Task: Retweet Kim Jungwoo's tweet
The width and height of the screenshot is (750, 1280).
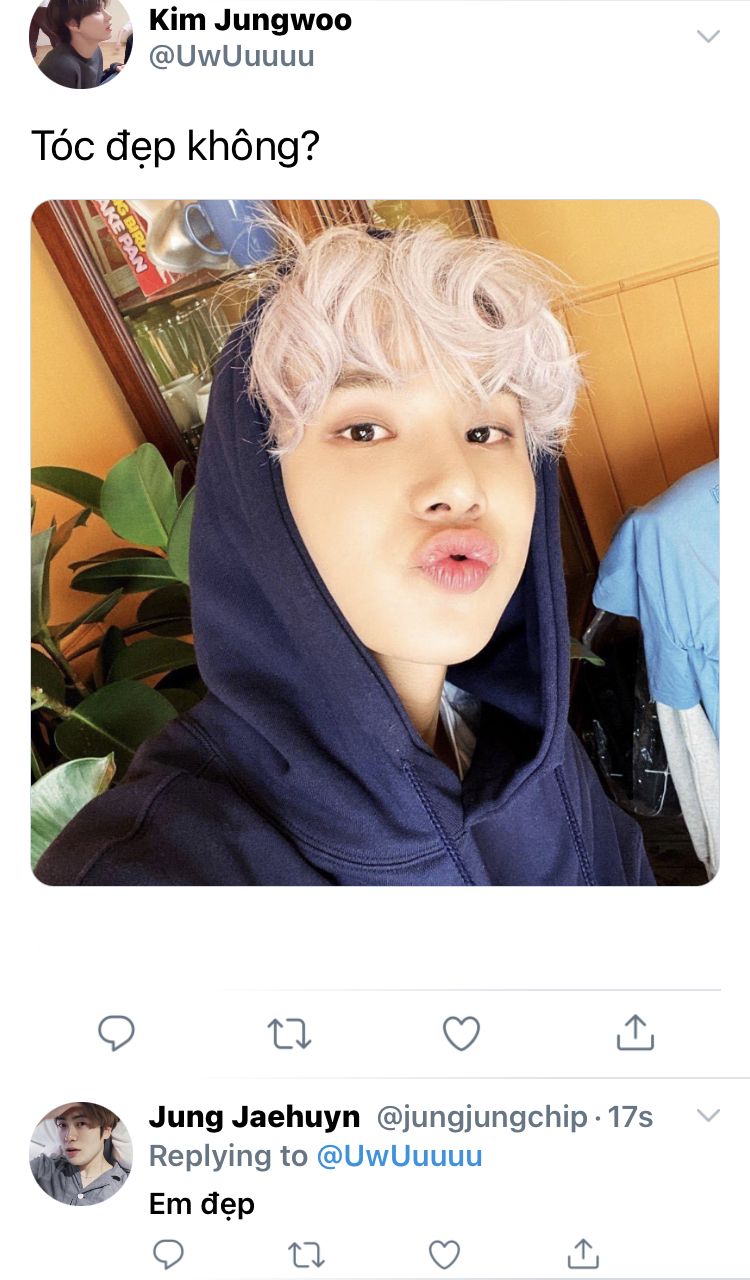Action: pos(290,1033)
